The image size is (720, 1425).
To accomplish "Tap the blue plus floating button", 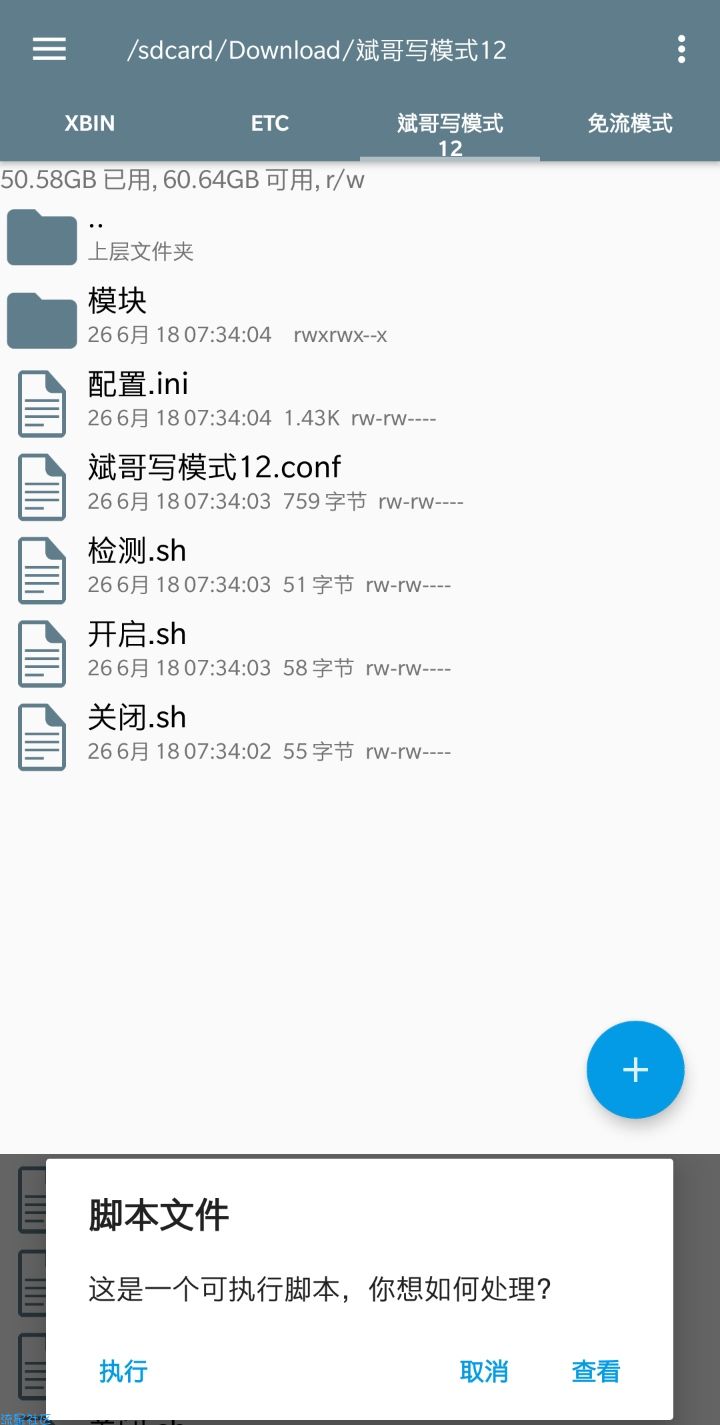I will coord(635,1069).
